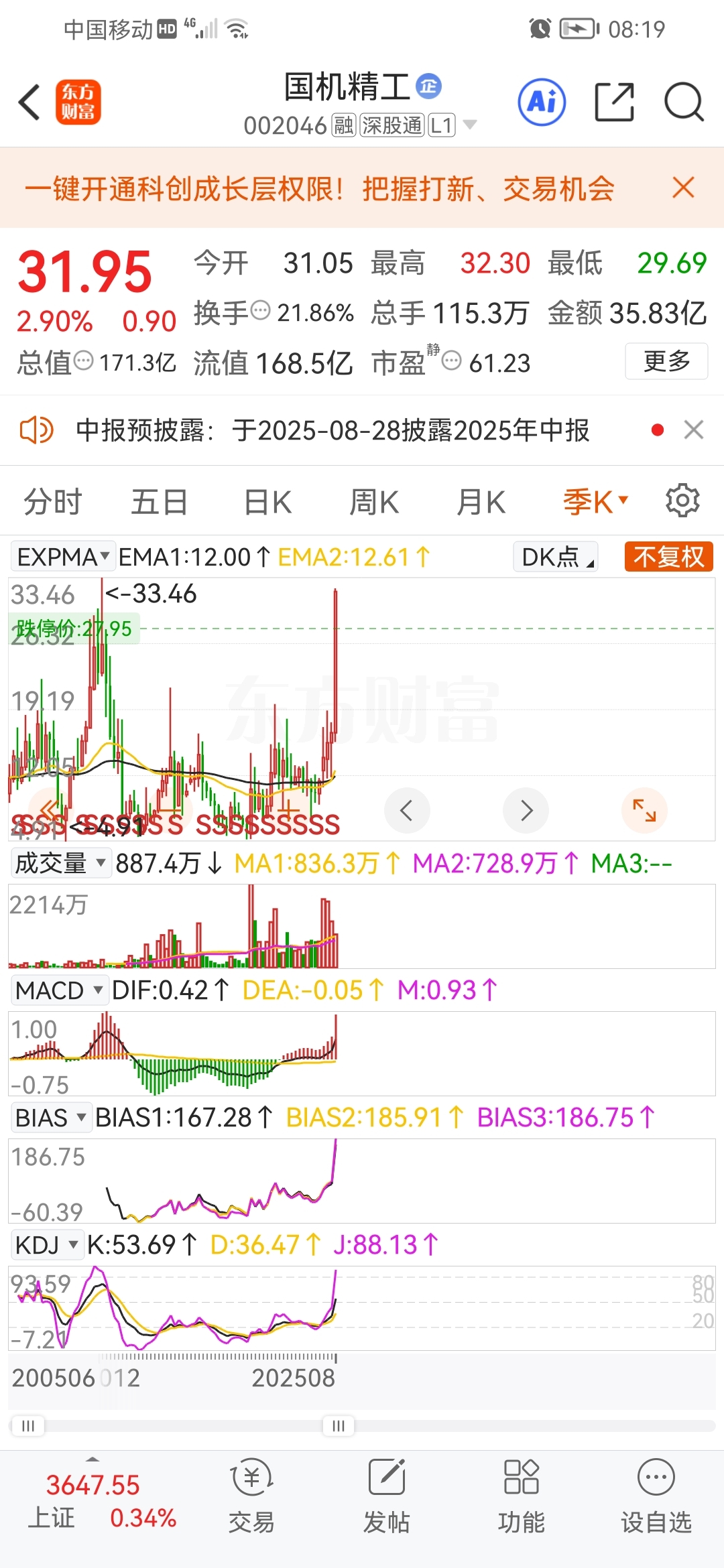Dismiss the 中报预披露 notice
The image size is (724, 1568).
[x=694, y=430]
